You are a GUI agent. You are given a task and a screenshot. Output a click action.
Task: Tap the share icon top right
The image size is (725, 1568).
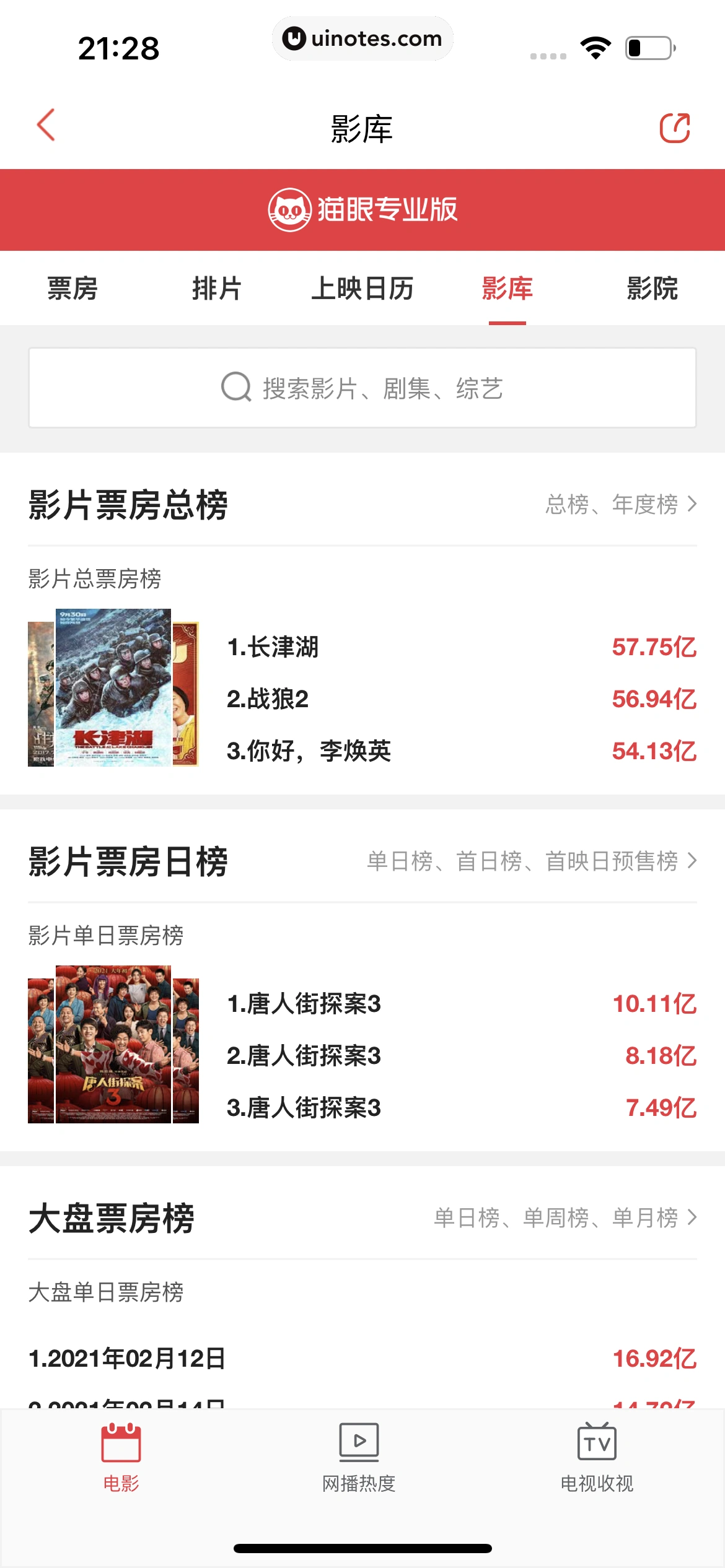point(675,129)
